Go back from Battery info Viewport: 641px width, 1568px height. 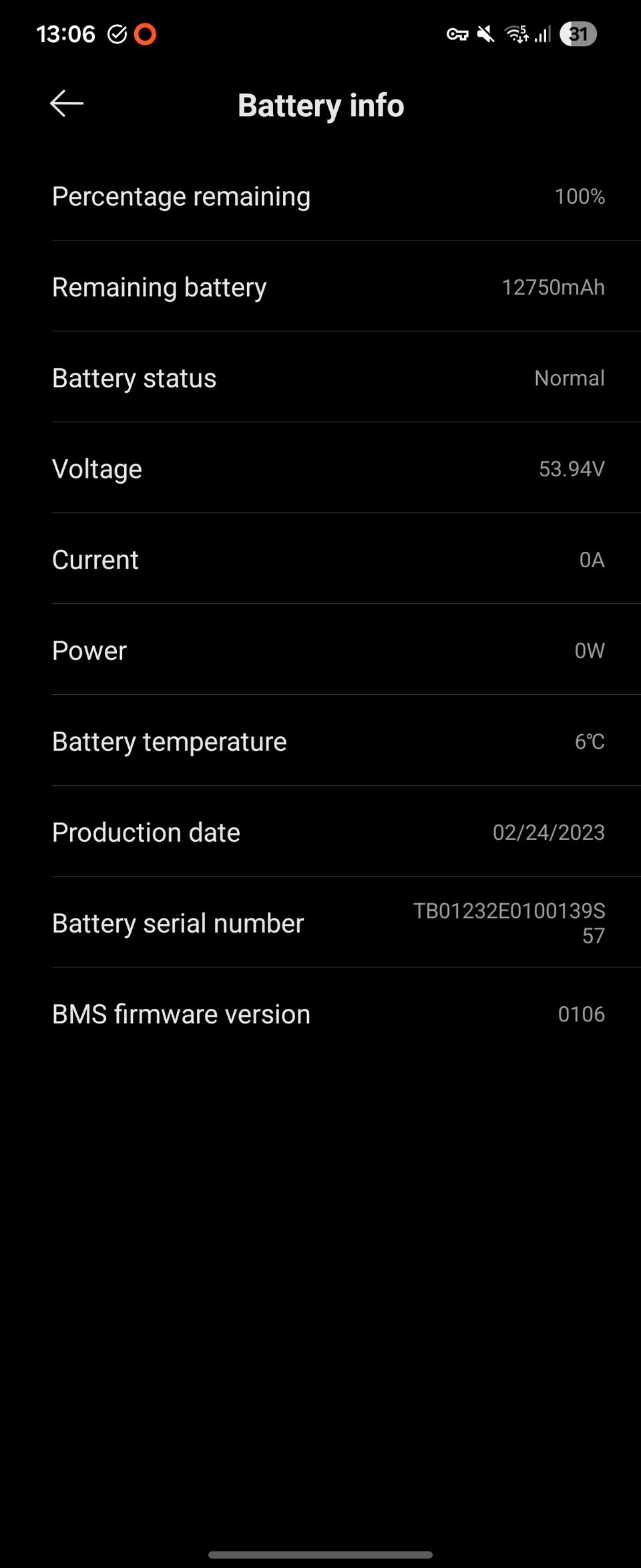(x=67, y=104)
